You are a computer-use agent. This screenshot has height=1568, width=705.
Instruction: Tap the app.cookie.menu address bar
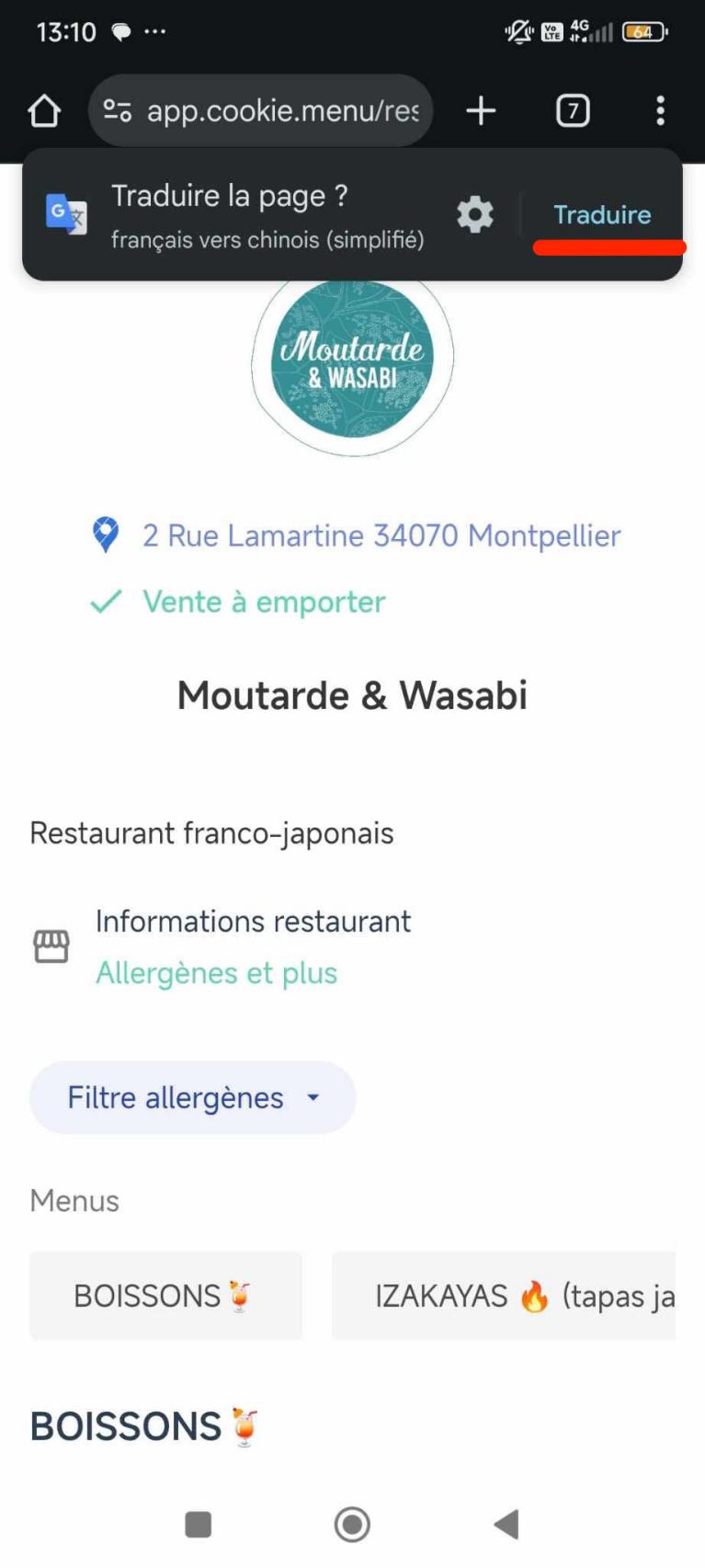point(261,110)
